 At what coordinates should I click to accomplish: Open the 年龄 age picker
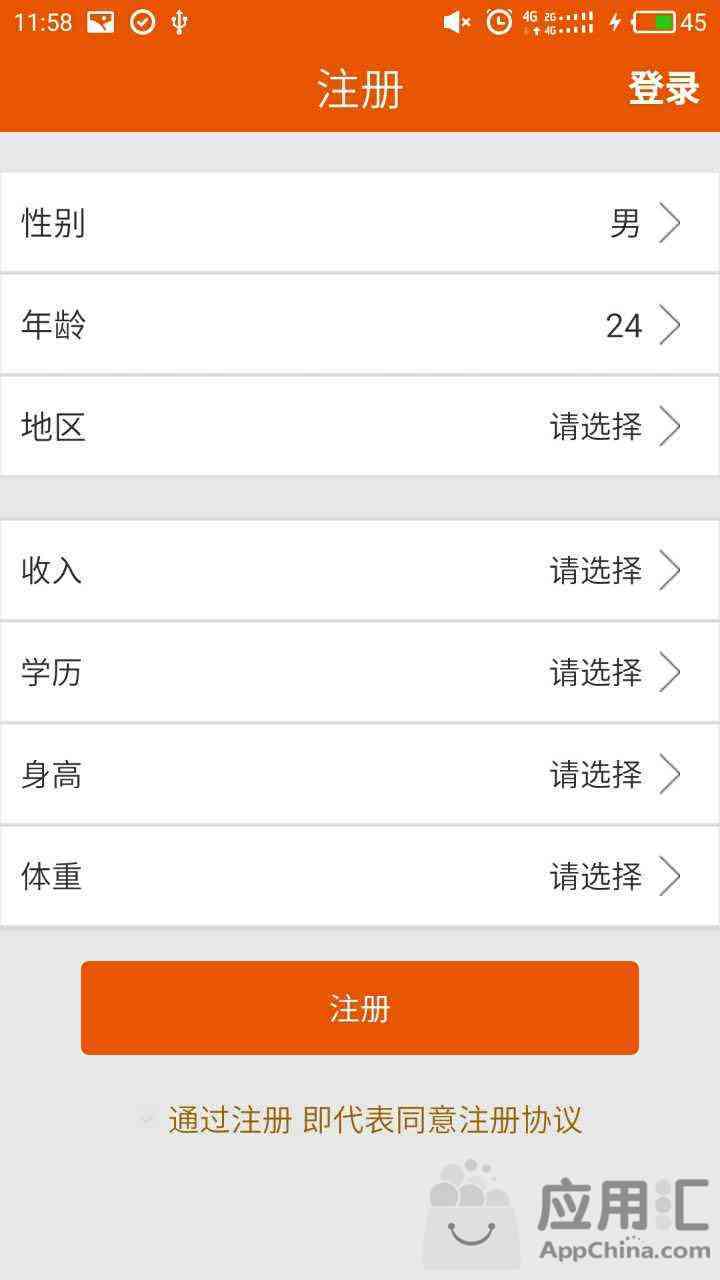point(360,324)
